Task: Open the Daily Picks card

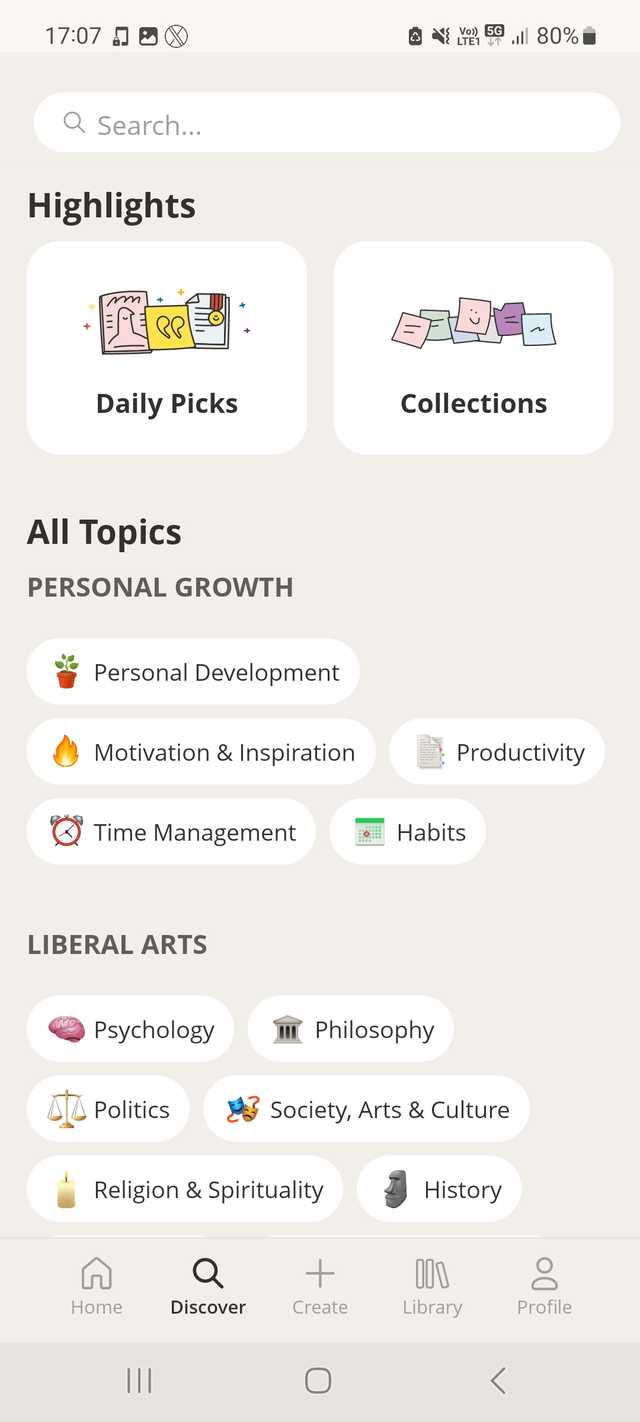Action: point(167,347)
